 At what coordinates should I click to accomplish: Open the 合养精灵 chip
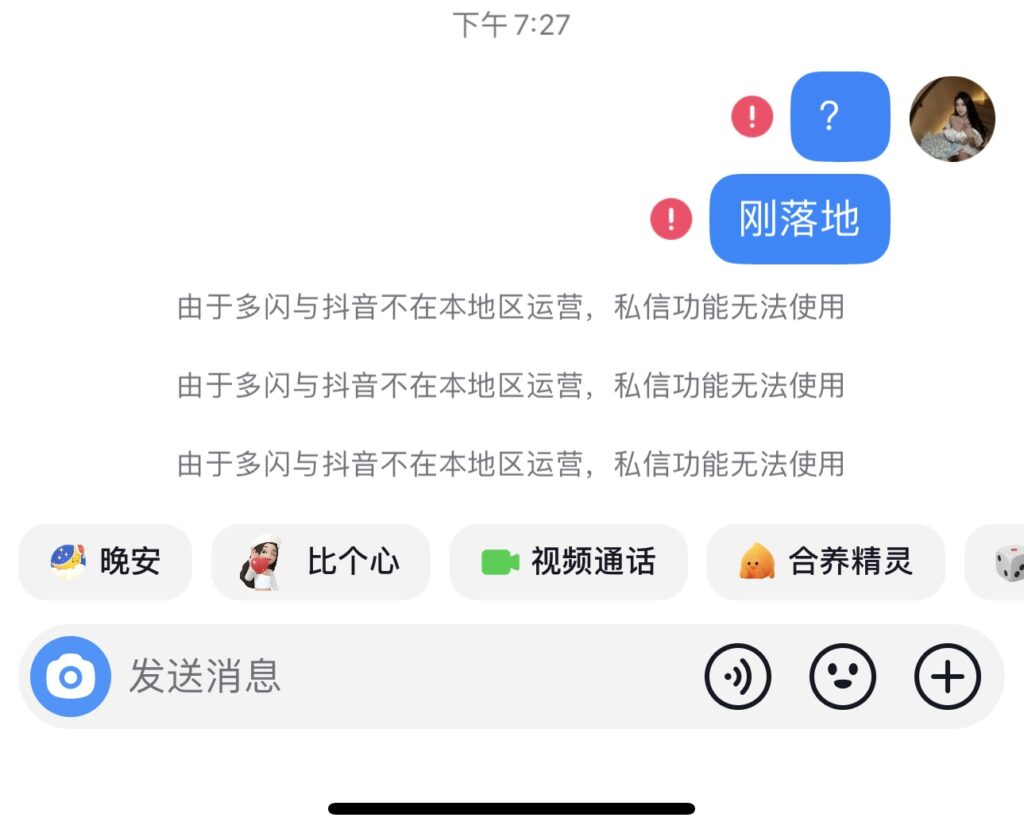pos(826,562)
